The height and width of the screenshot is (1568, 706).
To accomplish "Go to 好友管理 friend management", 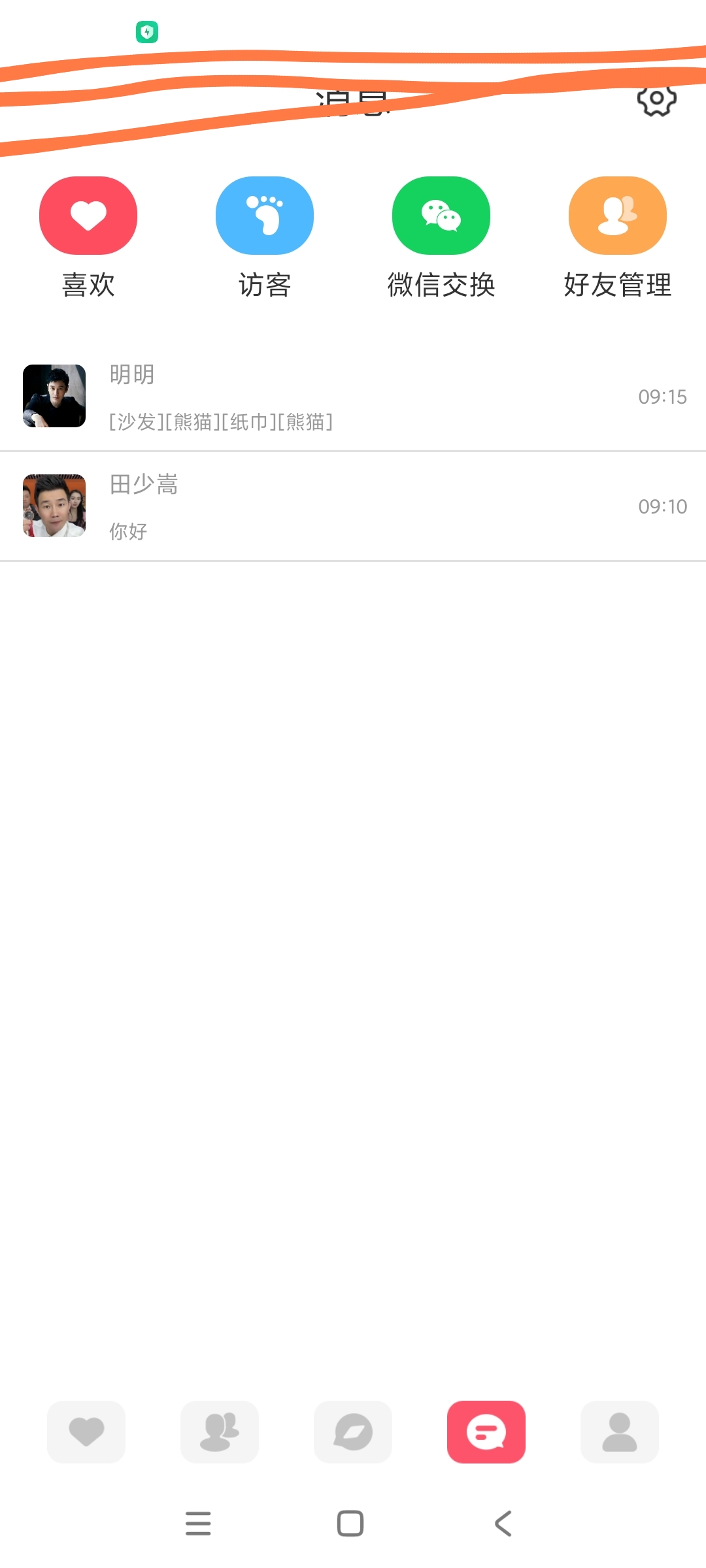I will [x=618, y=216].
